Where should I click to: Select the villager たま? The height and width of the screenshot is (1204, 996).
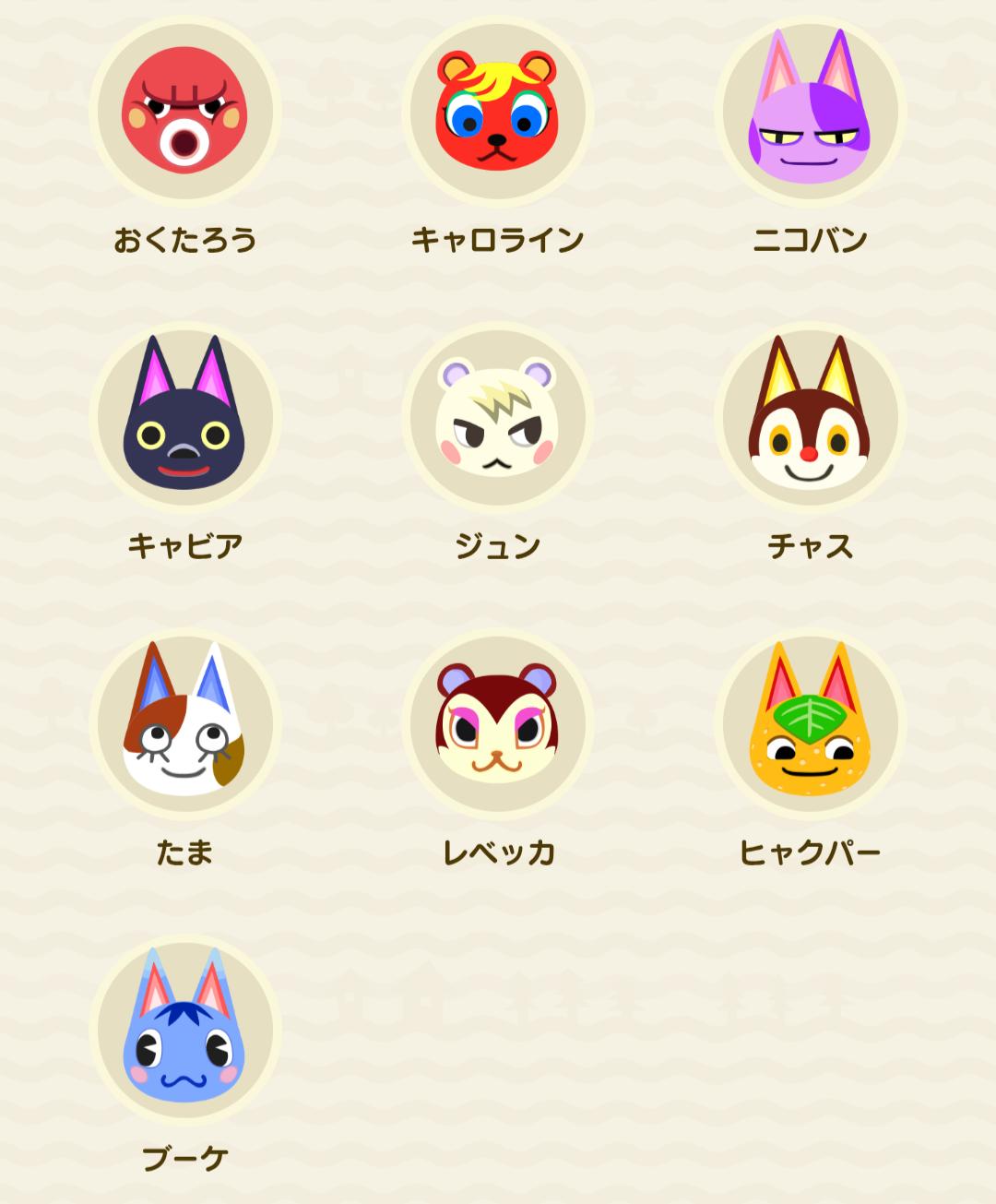pyautogui.click(x=184, y=724)
